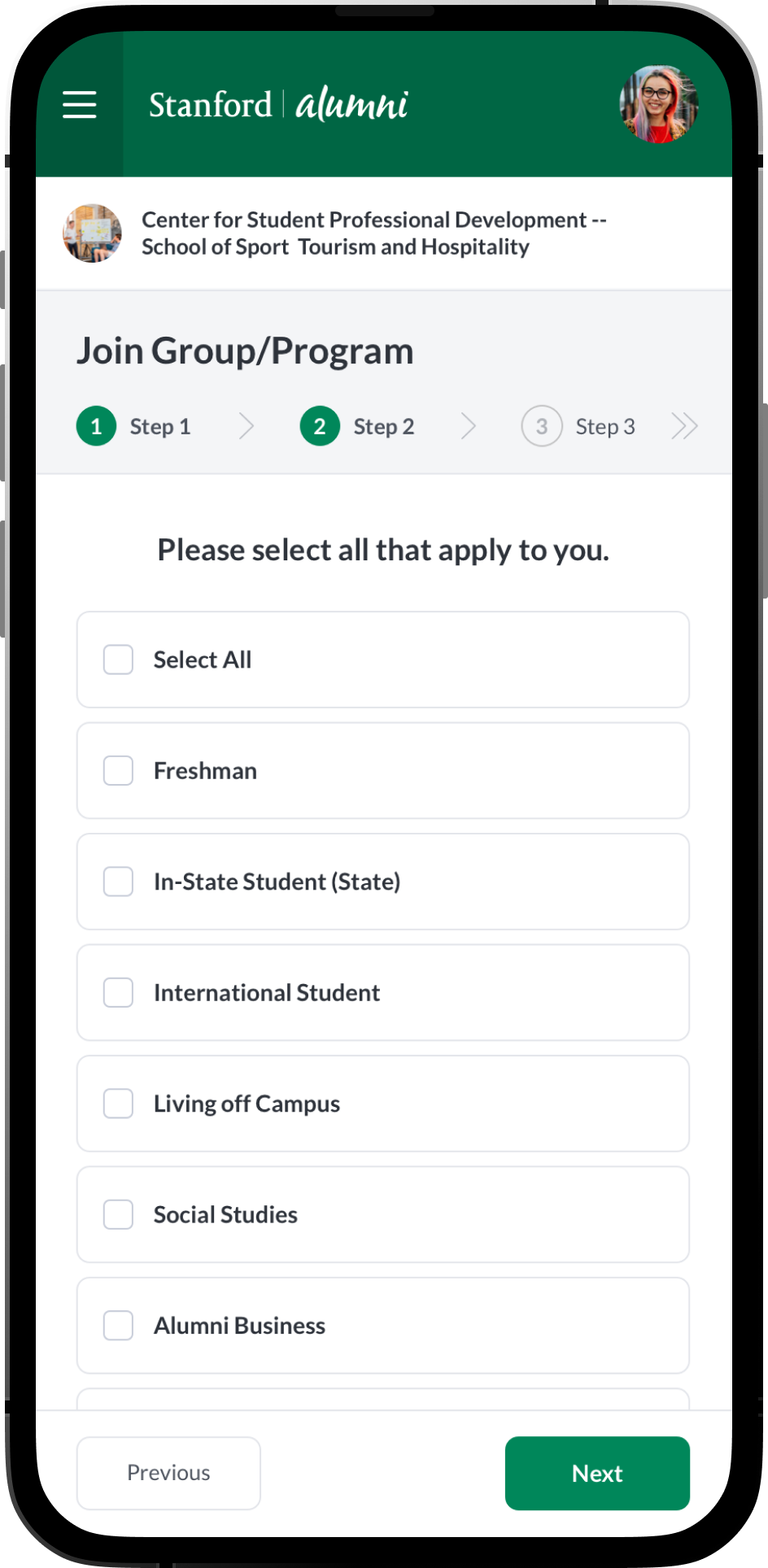Open the user profile avatar
The image size is (768, 1568).
coord(658,105)
